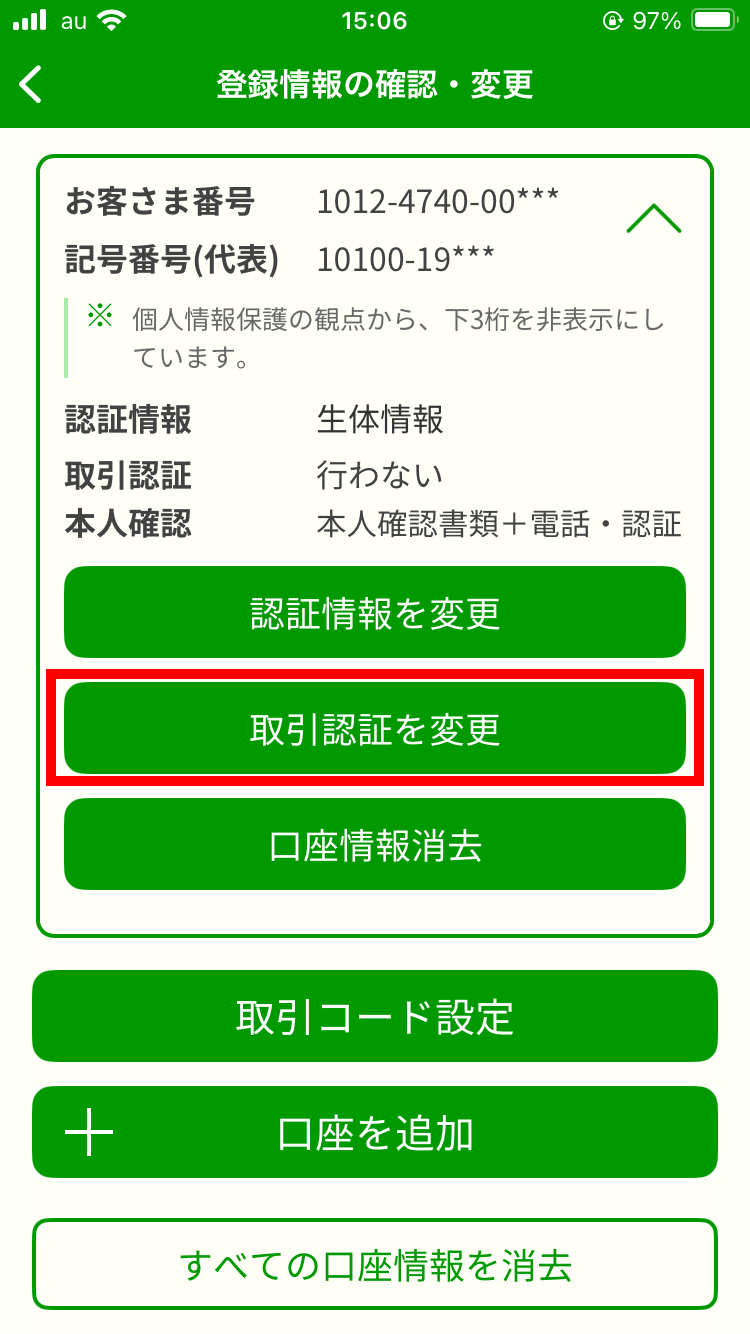Tap 口座を追加 to register another account
750x1334 pixels.
pos(374,1132)
